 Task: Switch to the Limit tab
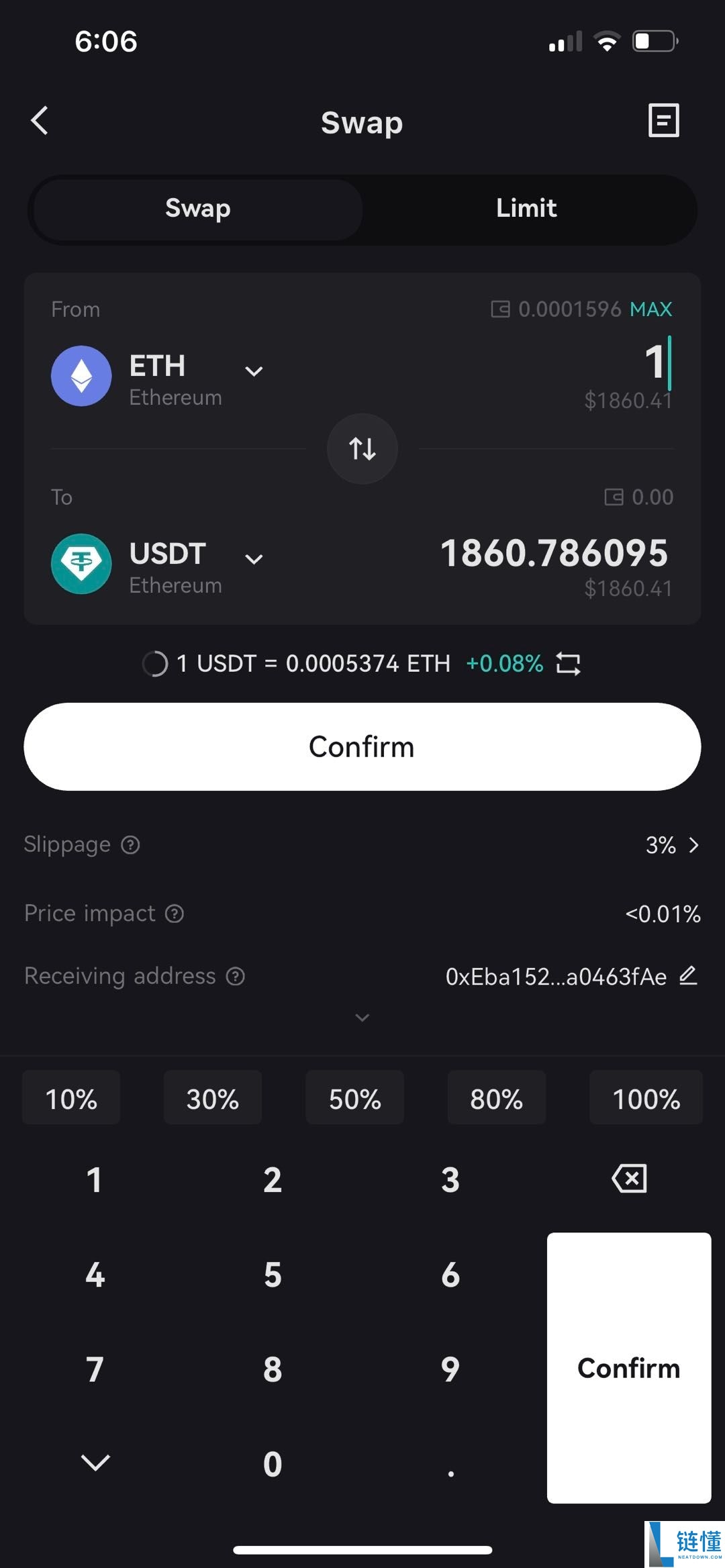526,208
